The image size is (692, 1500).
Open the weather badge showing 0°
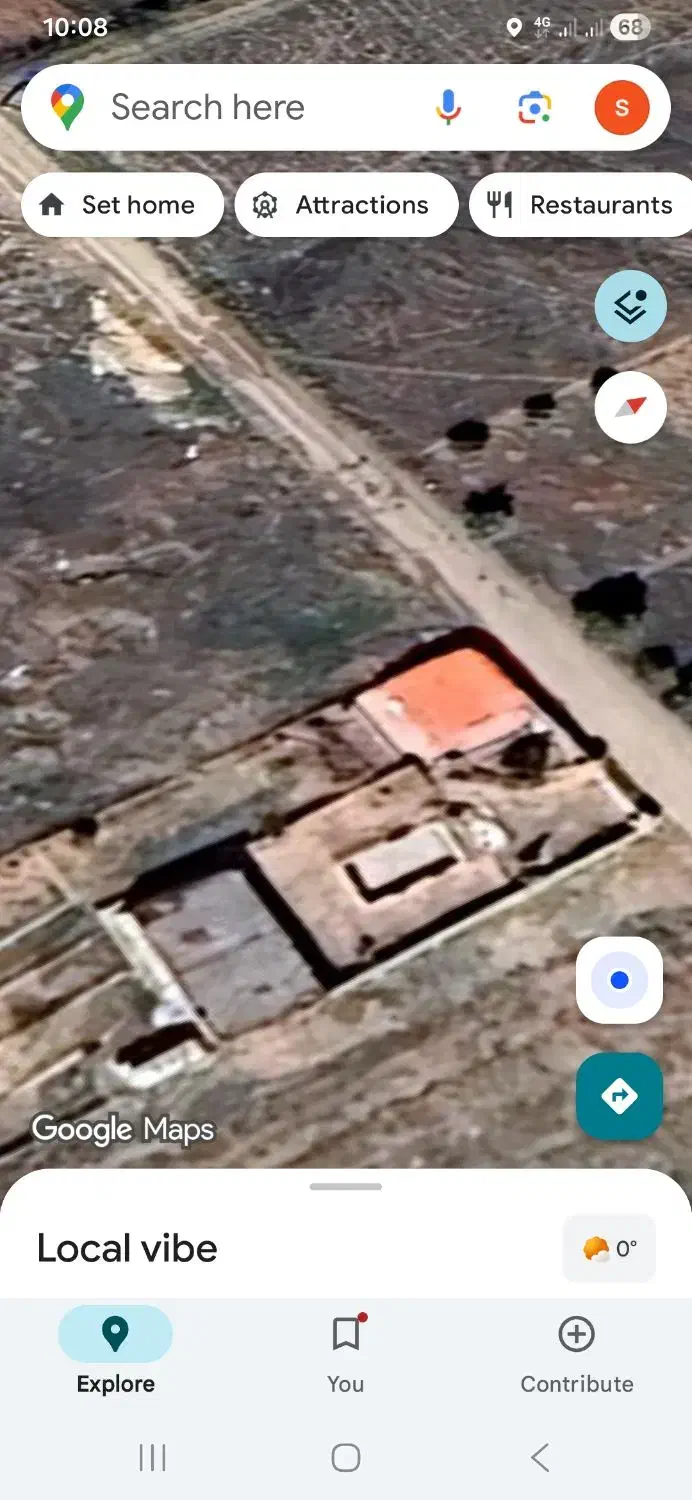(x=609, y=1248)
